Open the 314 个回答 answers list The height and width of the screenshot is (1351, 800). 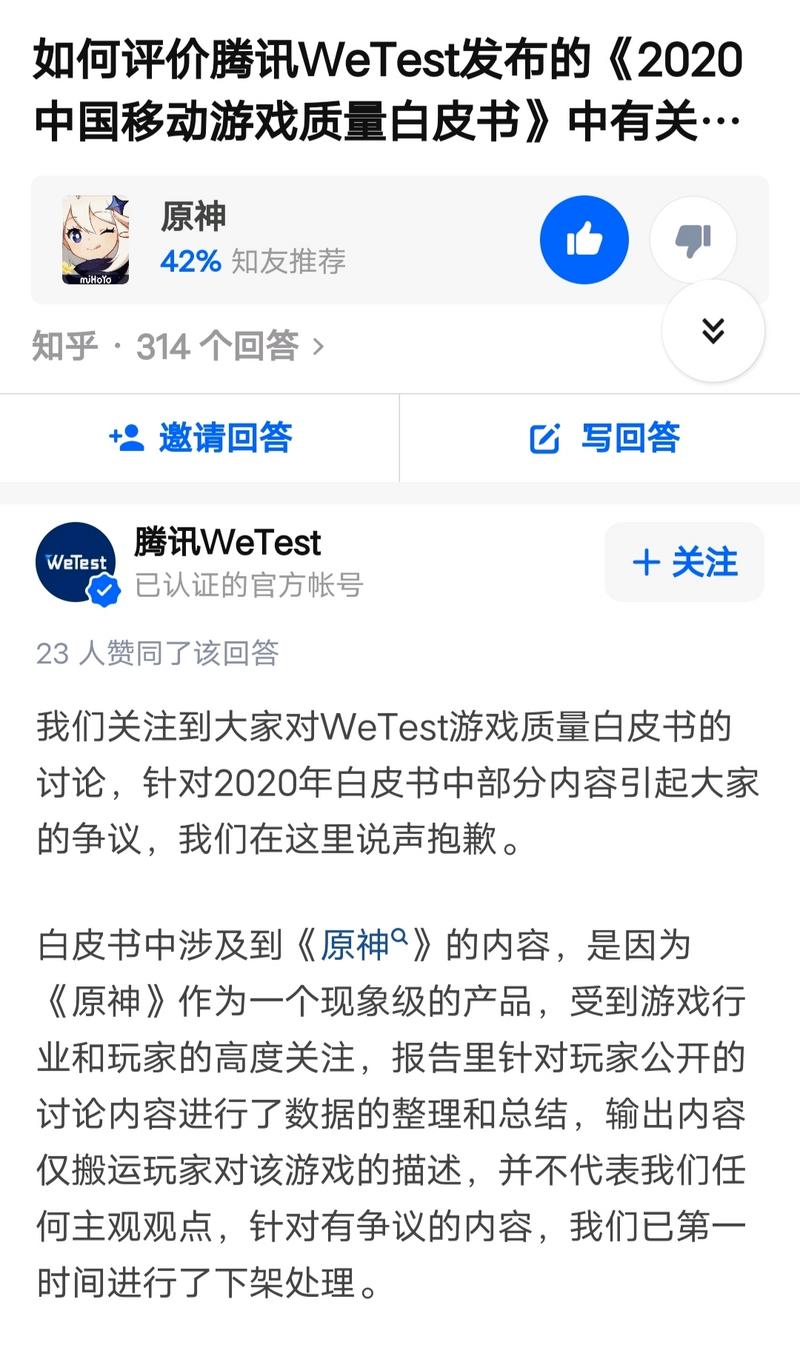(x=230, y=347)
